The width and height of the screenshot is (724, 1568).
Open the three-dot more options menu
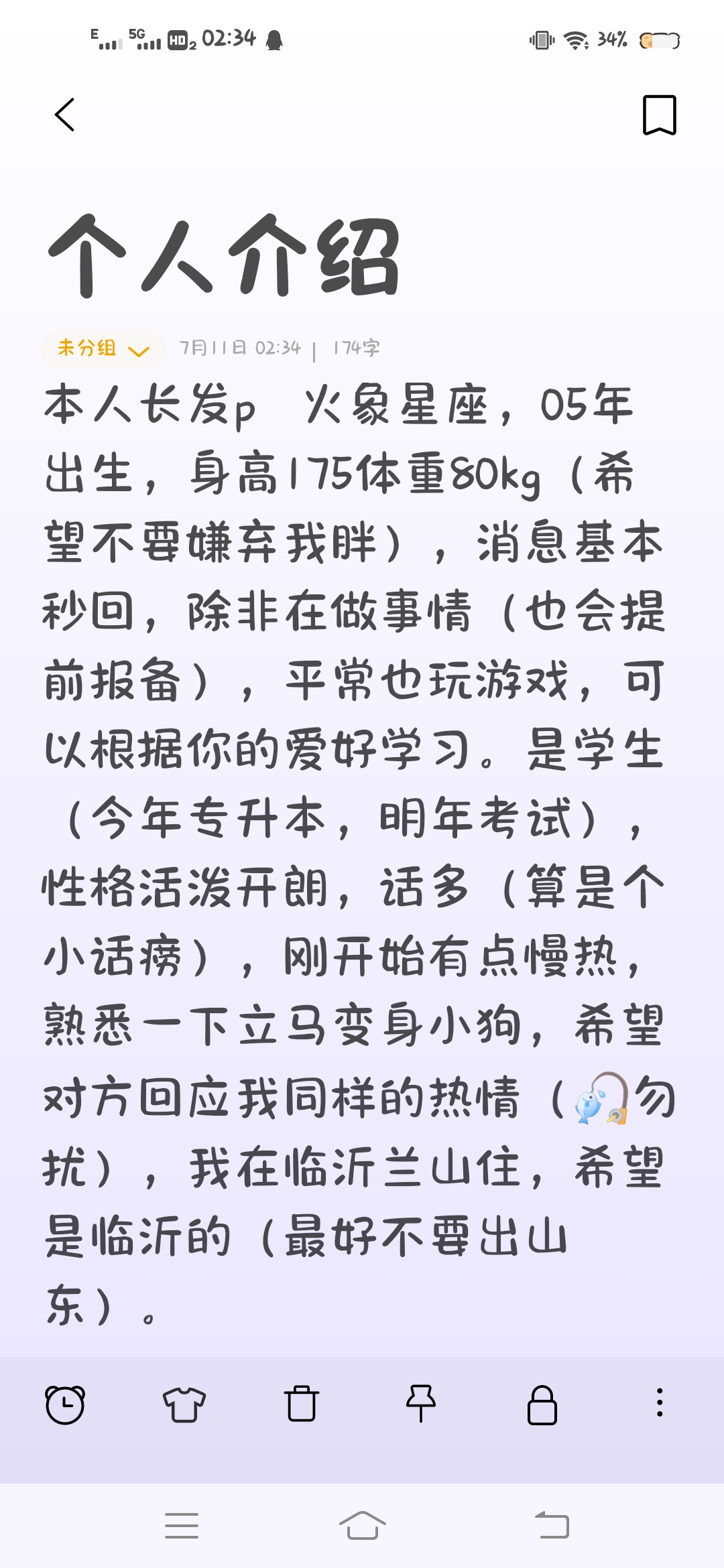(x=660, y=1402)
